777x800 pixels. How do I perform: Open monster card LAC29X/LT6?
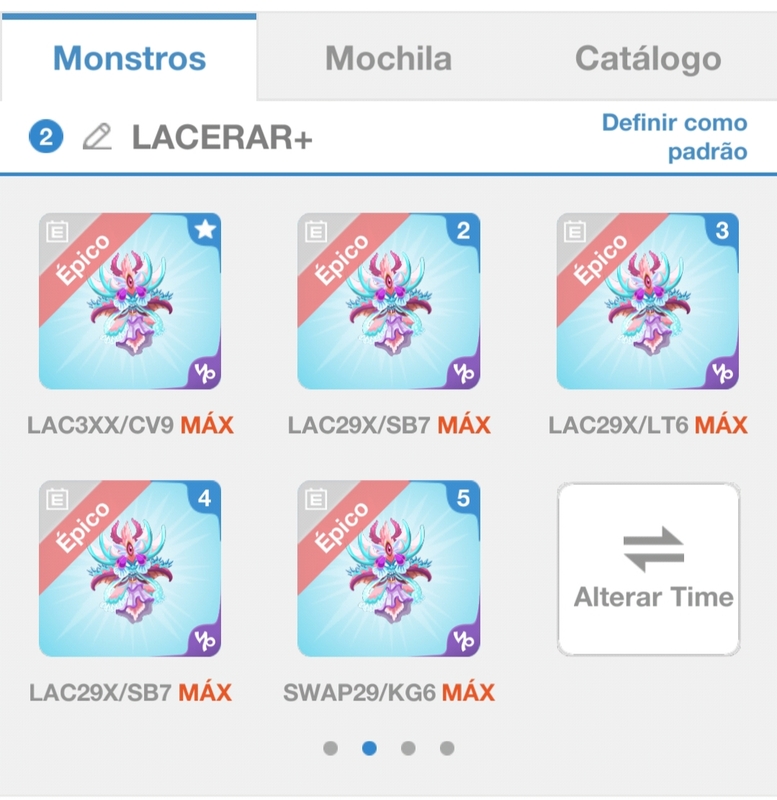tap(647, 301)
